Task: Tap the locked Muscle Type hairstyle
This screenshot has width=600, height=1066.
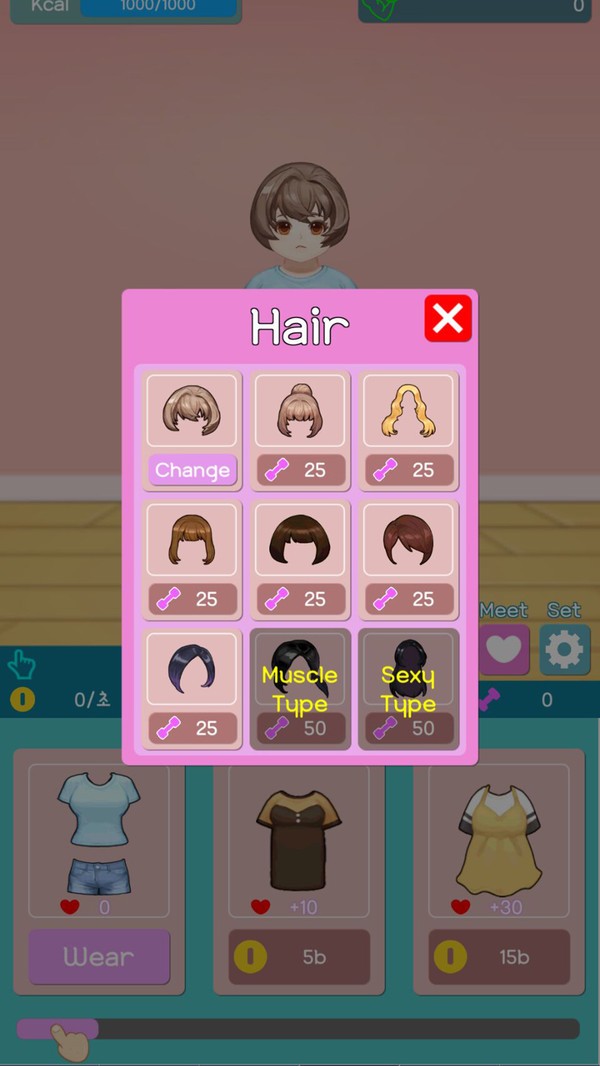Action: (301, 688)
